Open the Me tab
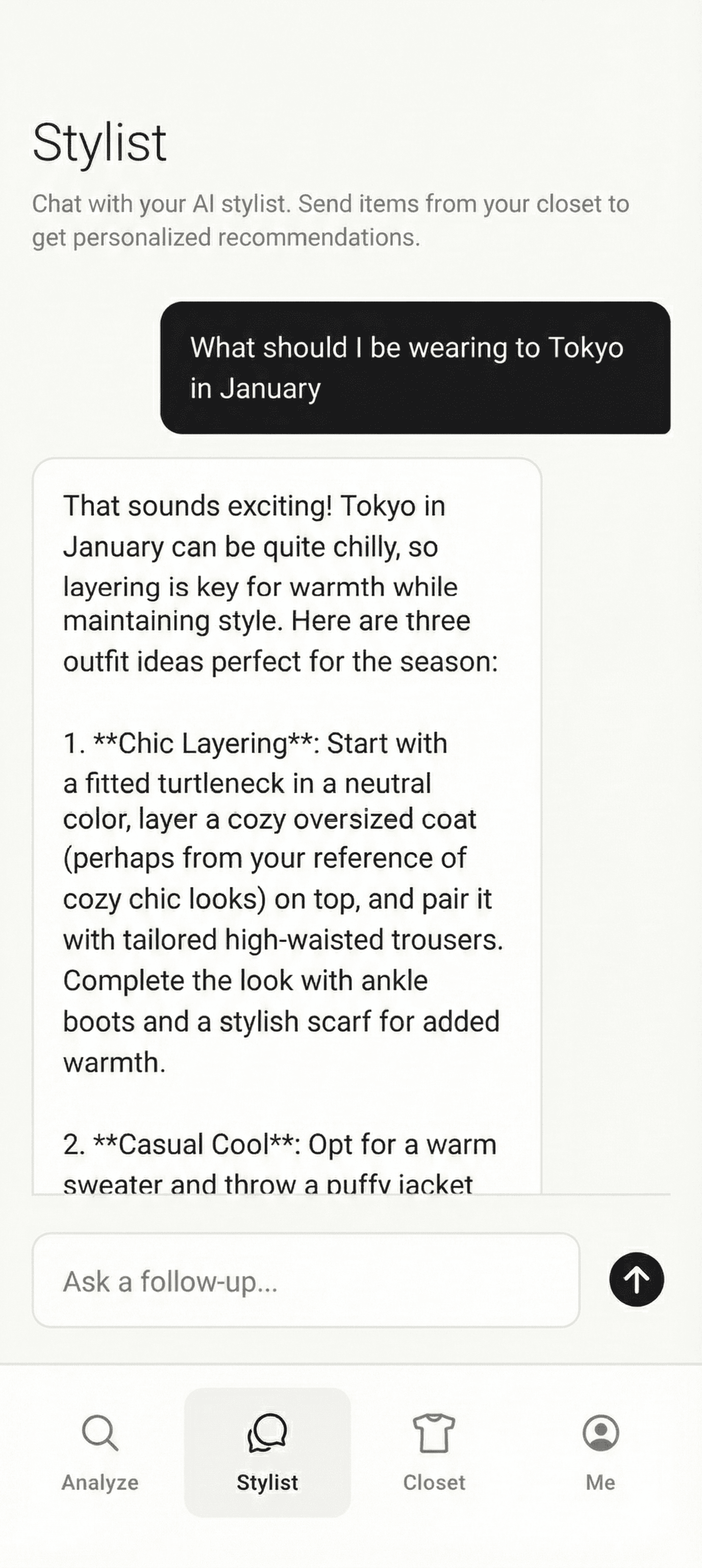702x1568 pixels. tap(601, 1461)
